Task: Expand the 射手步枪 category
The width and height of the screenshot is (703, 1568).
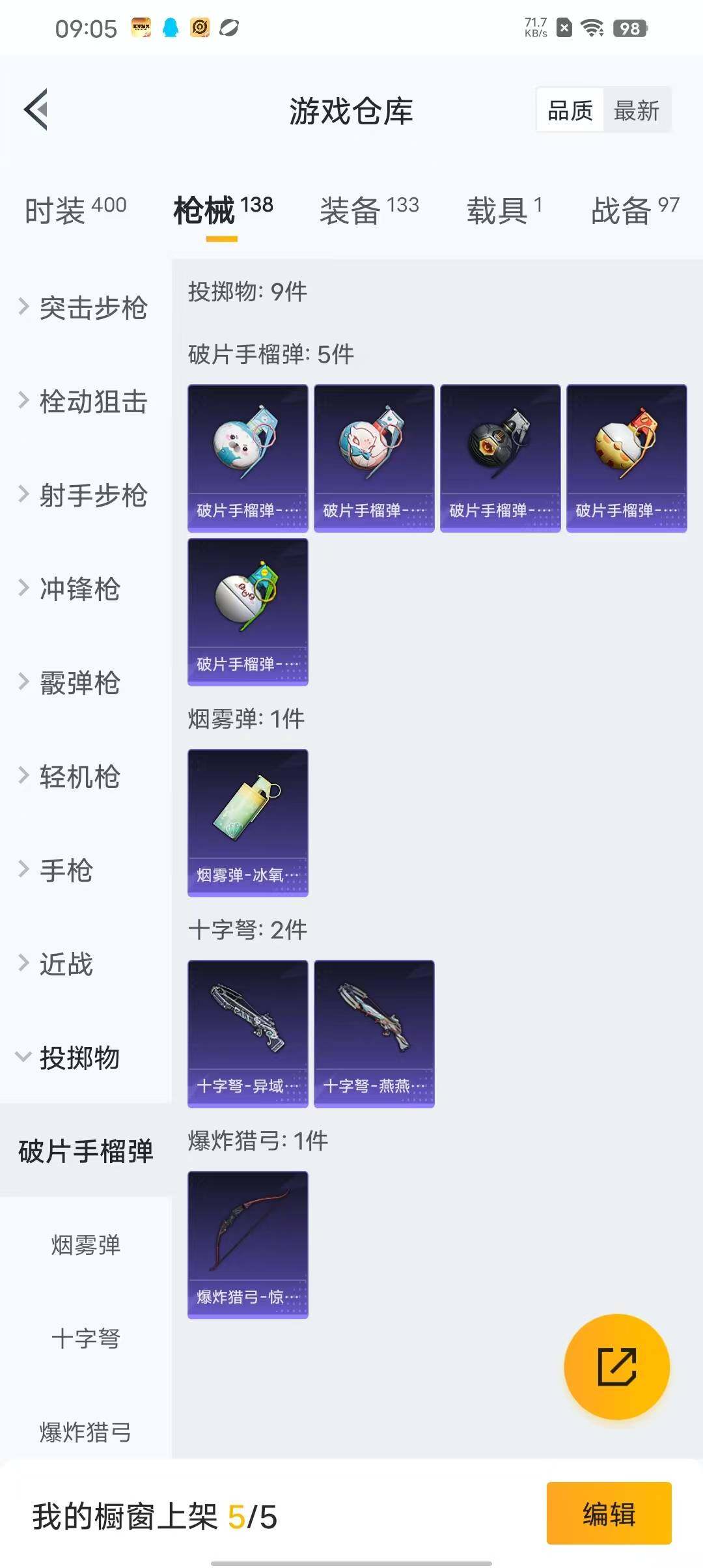Action: [x=85, y=495]
